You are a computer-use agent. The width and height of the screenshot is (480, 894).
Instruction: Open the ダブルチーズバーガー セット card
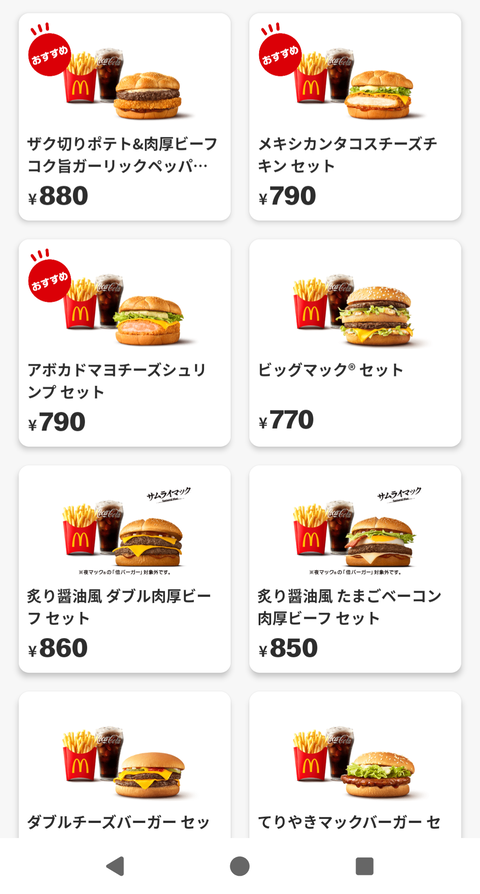pos(124,765)
